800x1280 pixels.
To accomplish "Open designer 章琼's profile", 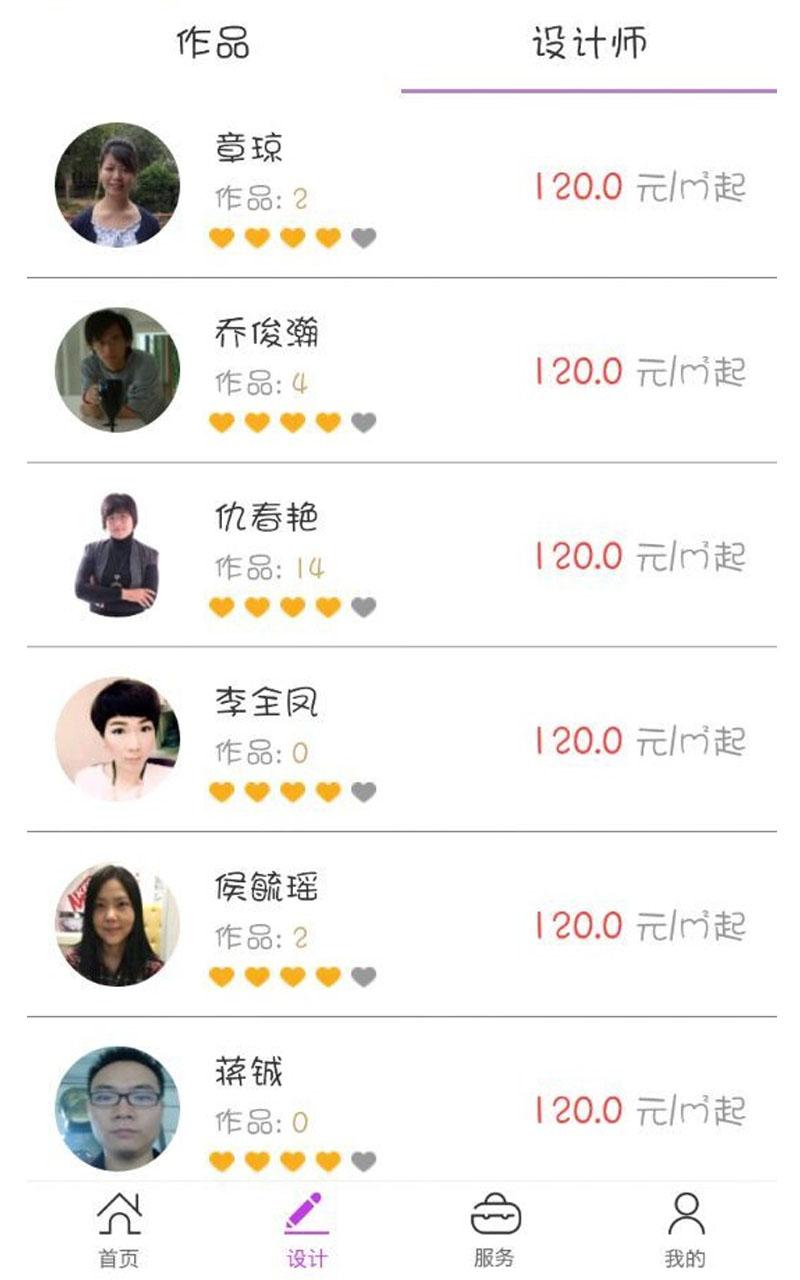I will 400,187.
